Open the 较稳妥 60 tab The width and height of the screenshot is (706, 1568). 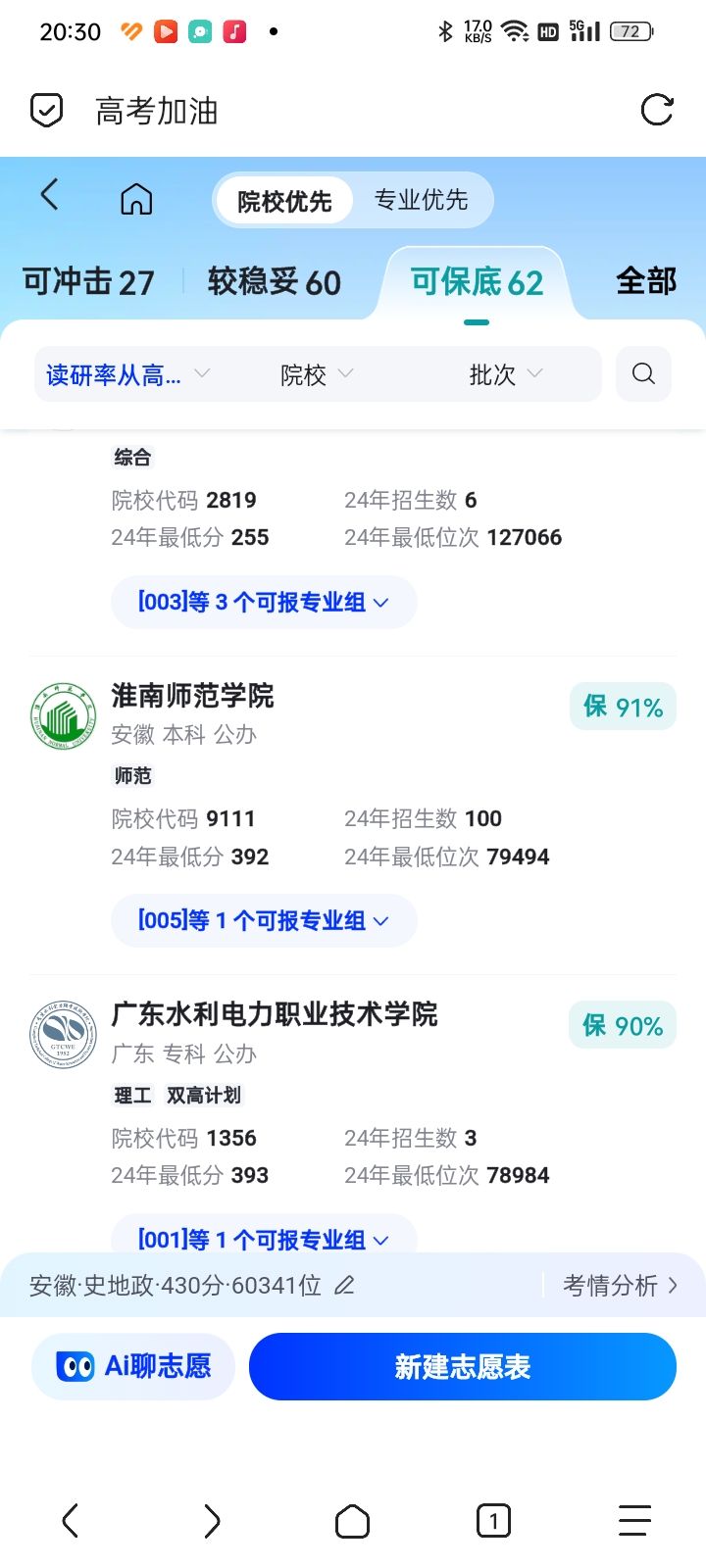274,282
